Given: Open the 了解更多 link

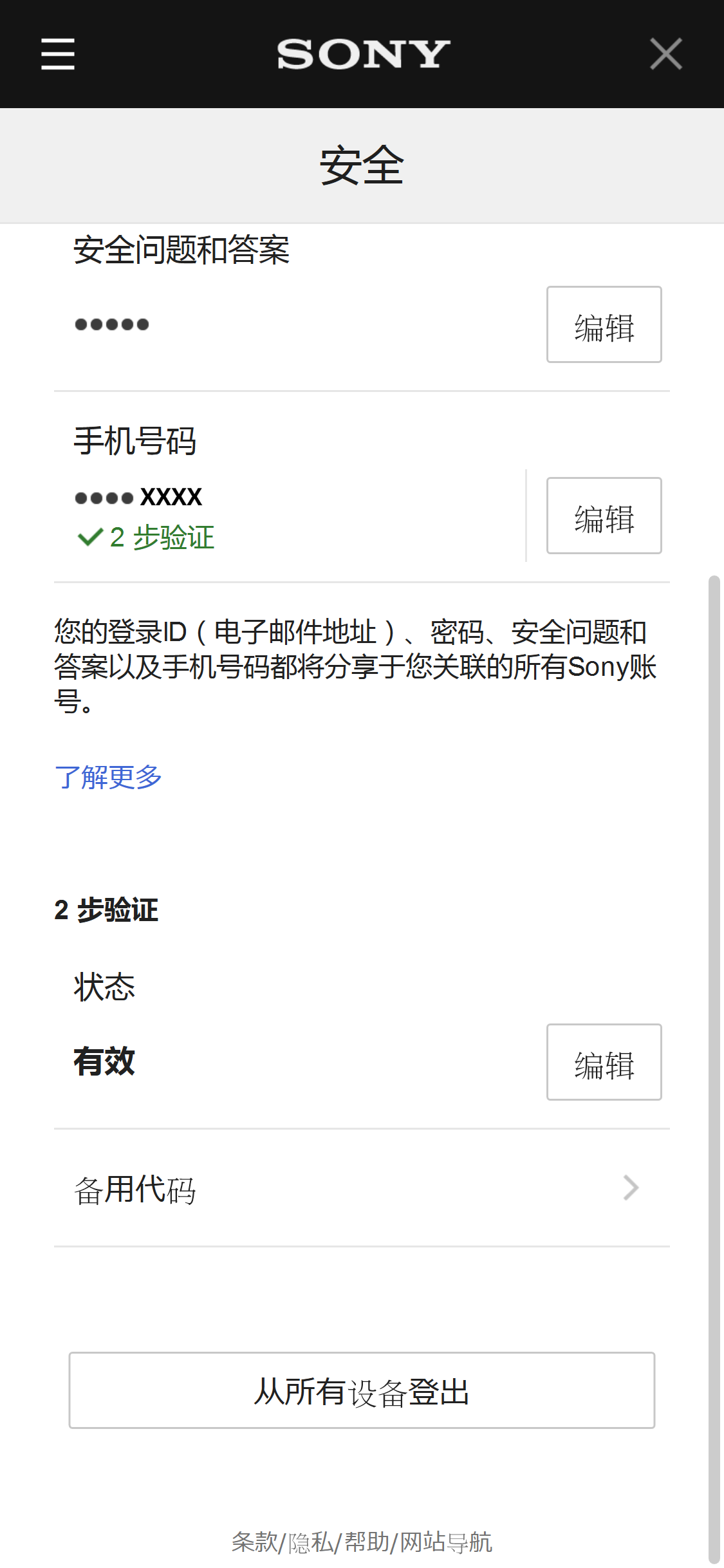Looking at the screenshot, I should point(108,777).
